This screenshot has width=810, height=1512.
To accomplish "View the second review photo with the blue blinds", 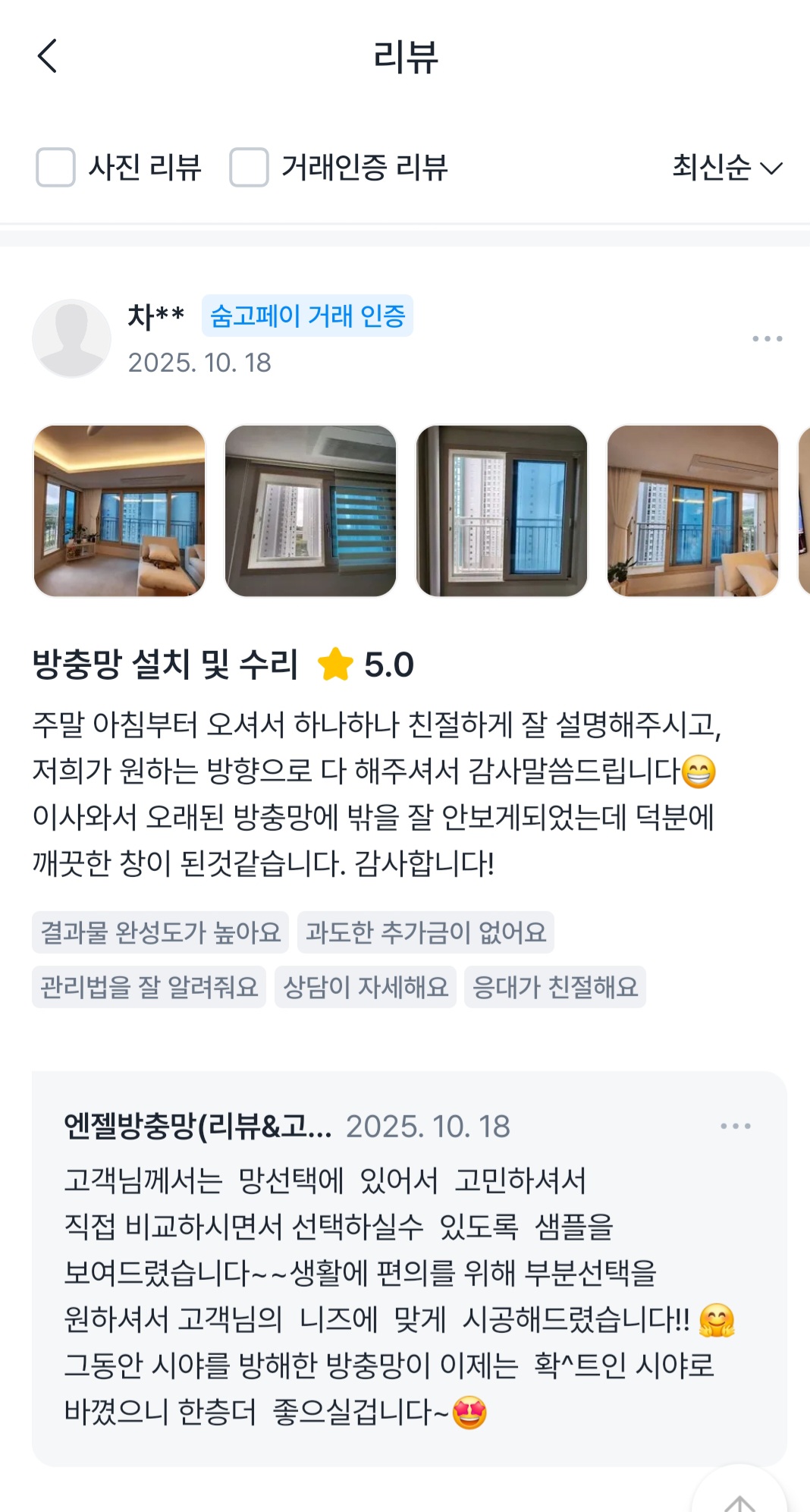I will [x=311, y=511].
